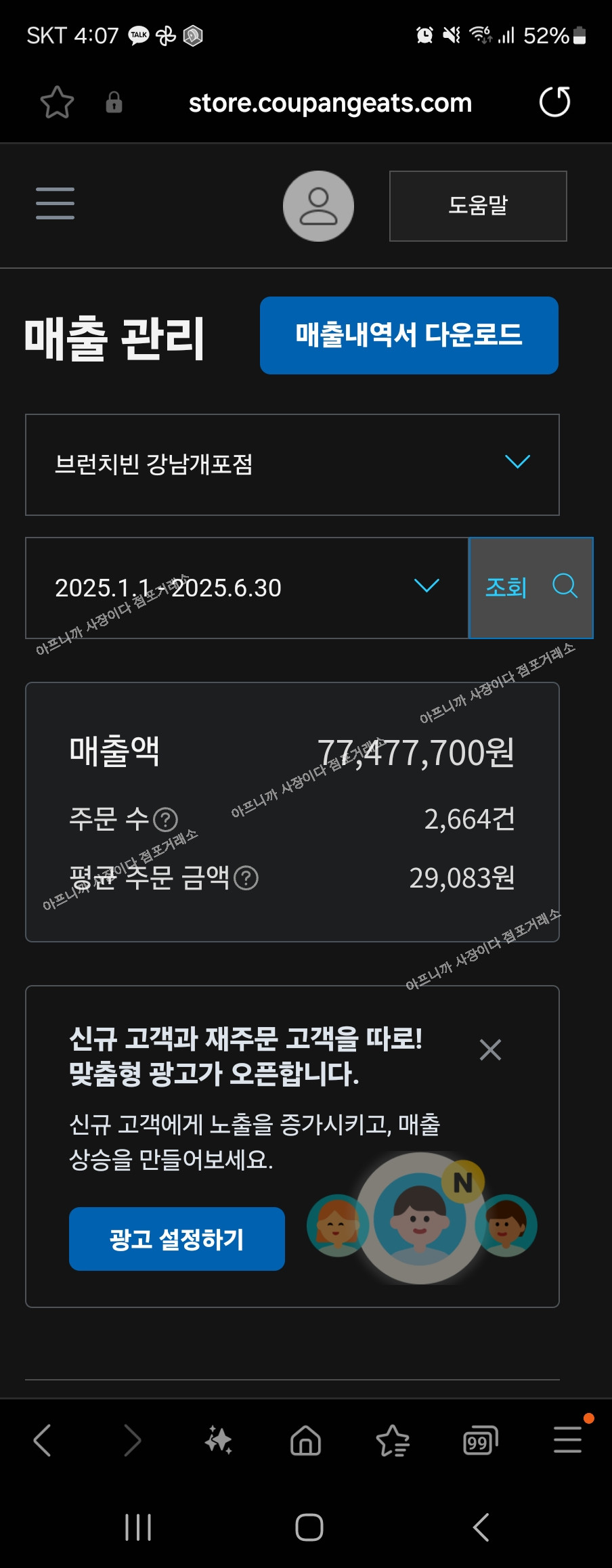Tap the 도움말 help button
This screenshot has width=612, height=1568.
click(x=477, y=206)
